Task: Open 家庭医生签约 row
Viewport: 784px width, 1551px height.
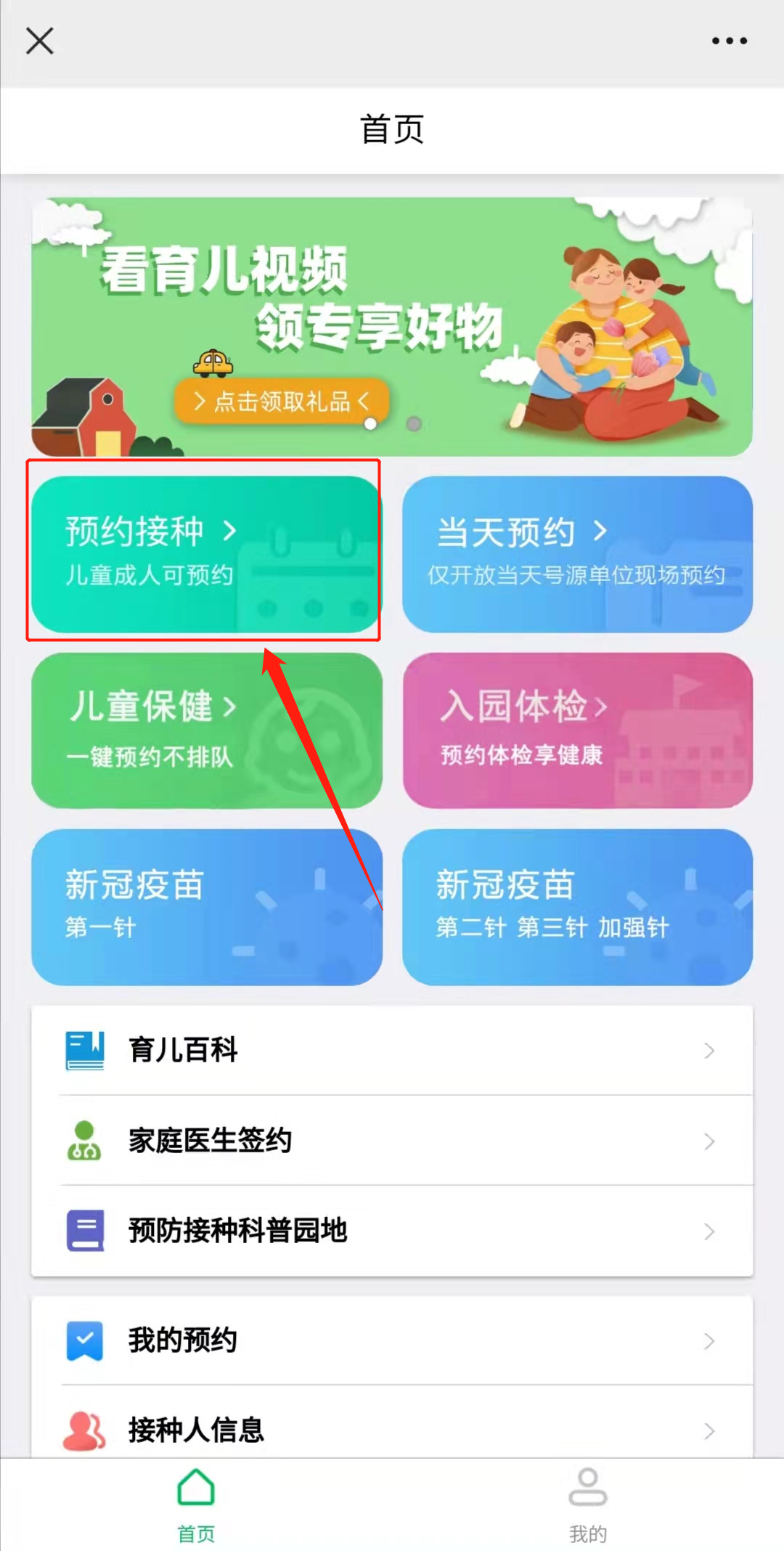Action: point(392,1140)
